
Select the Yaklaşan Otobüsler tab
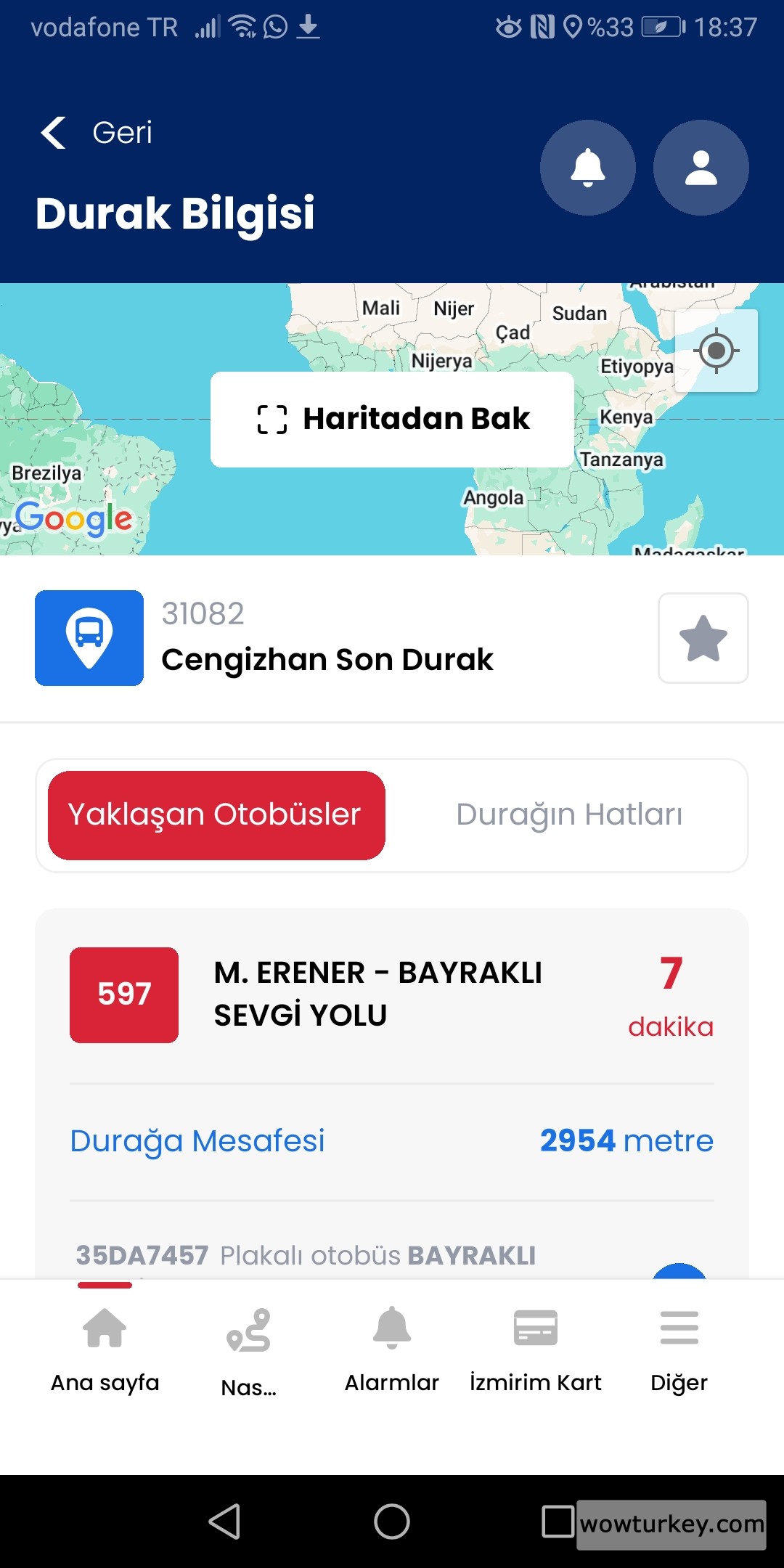click(x=216, y=815)
